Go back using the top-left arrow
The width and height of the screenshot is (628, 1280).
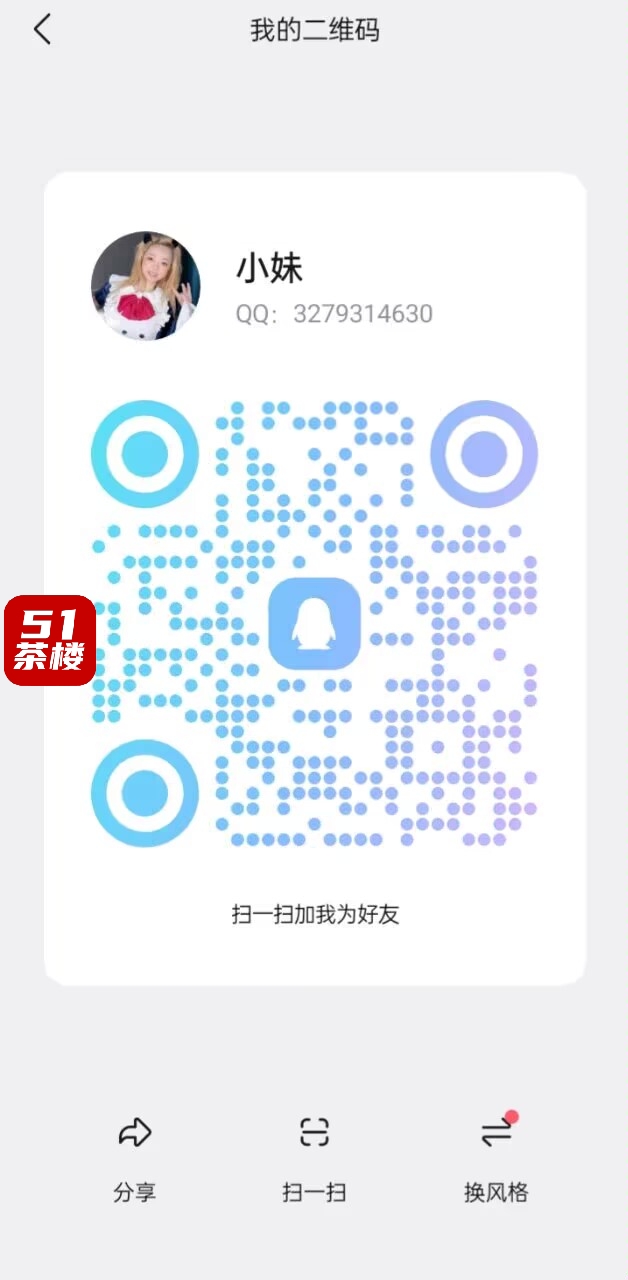pyautogui.click(x=42, y=30)
